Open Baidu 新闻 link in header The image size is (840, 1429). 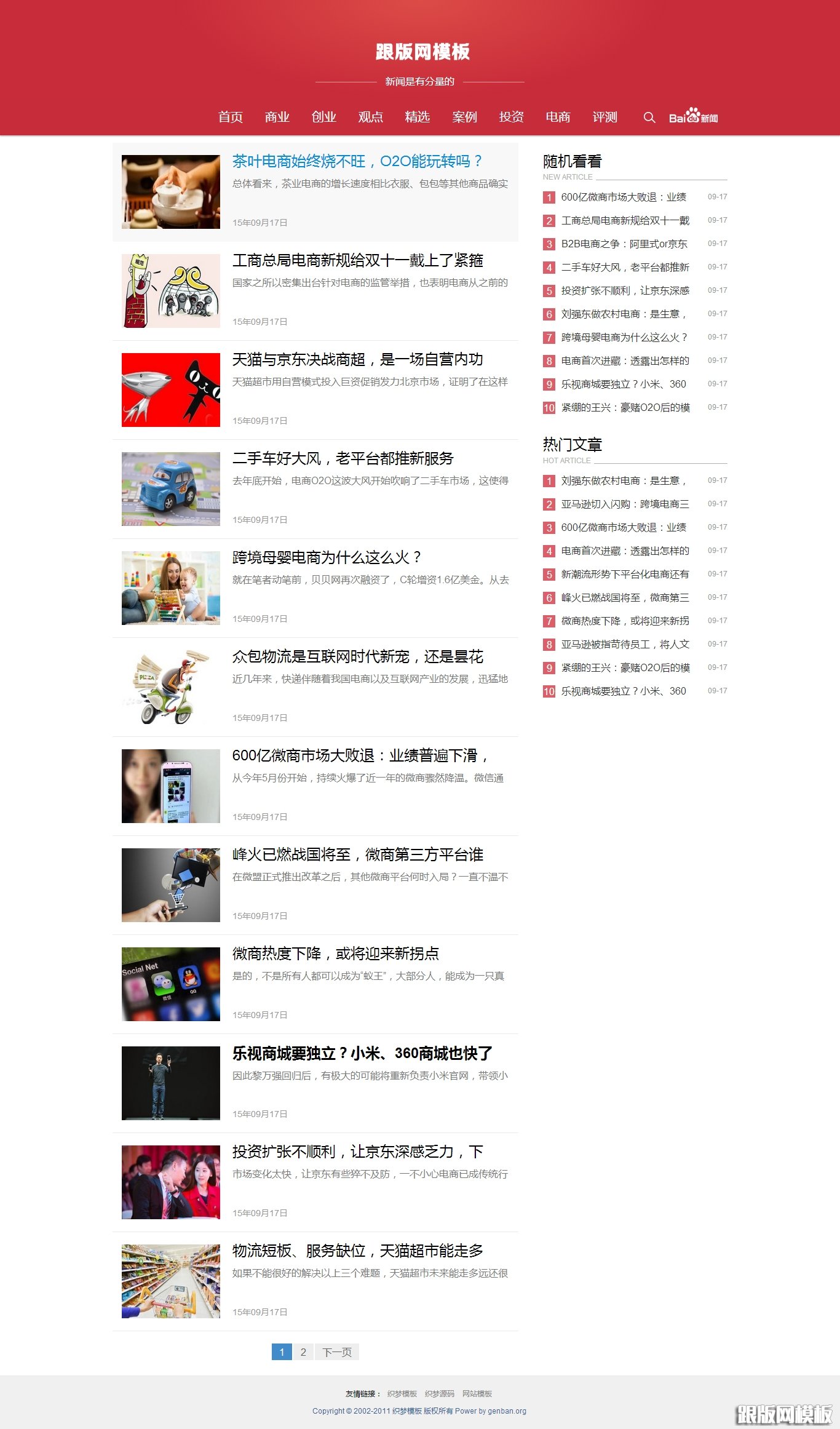(x=694, y=116)
